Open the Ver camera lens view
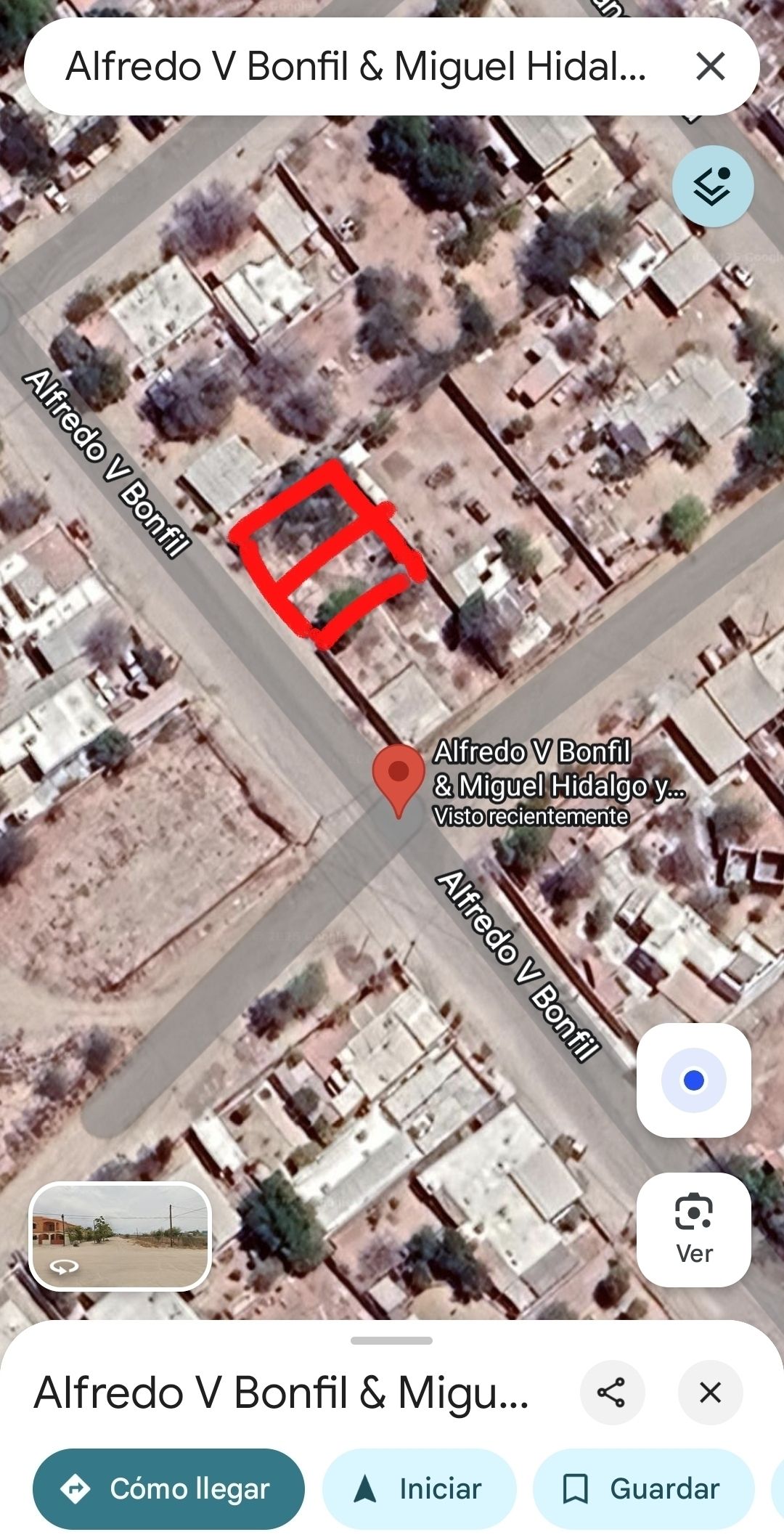784x1540 pixels. (x=693, y=1229)
